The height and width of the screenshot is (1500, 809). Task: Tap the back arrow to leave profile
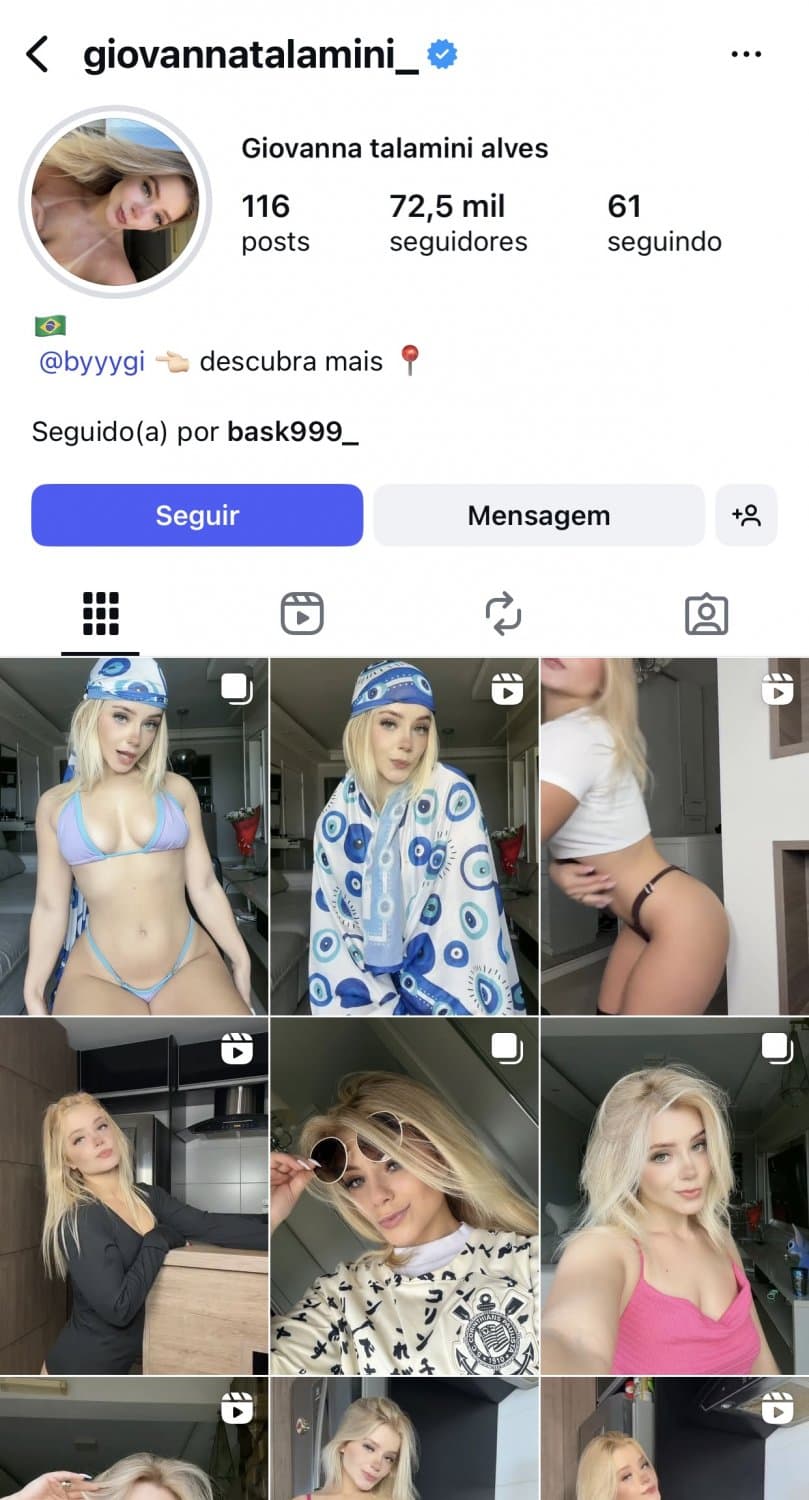pyautogui.click(x=38, y=54)
